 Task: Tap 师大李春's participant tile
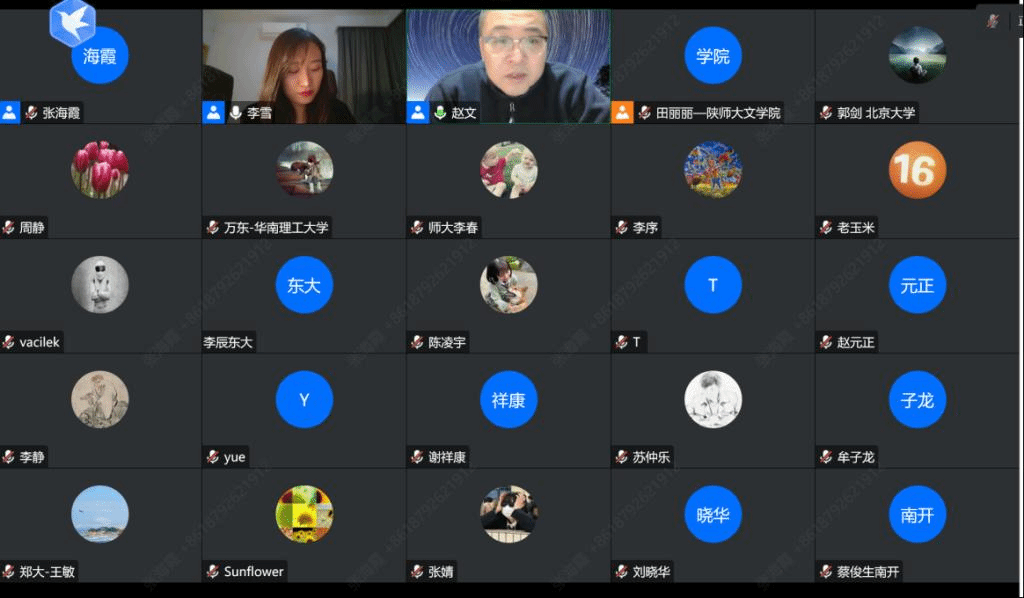click(508, 180)
